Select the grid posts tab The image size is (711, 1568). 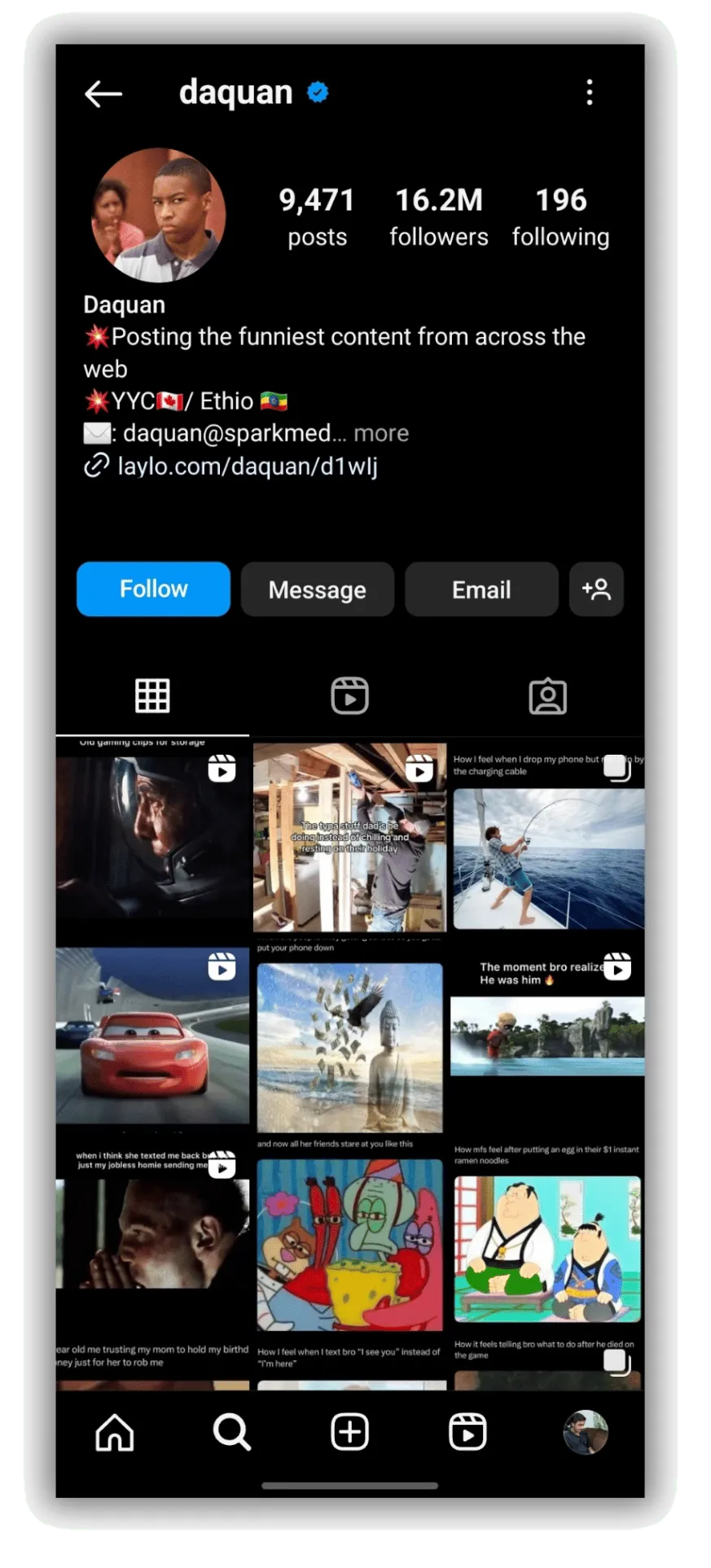tap(152, 696)
